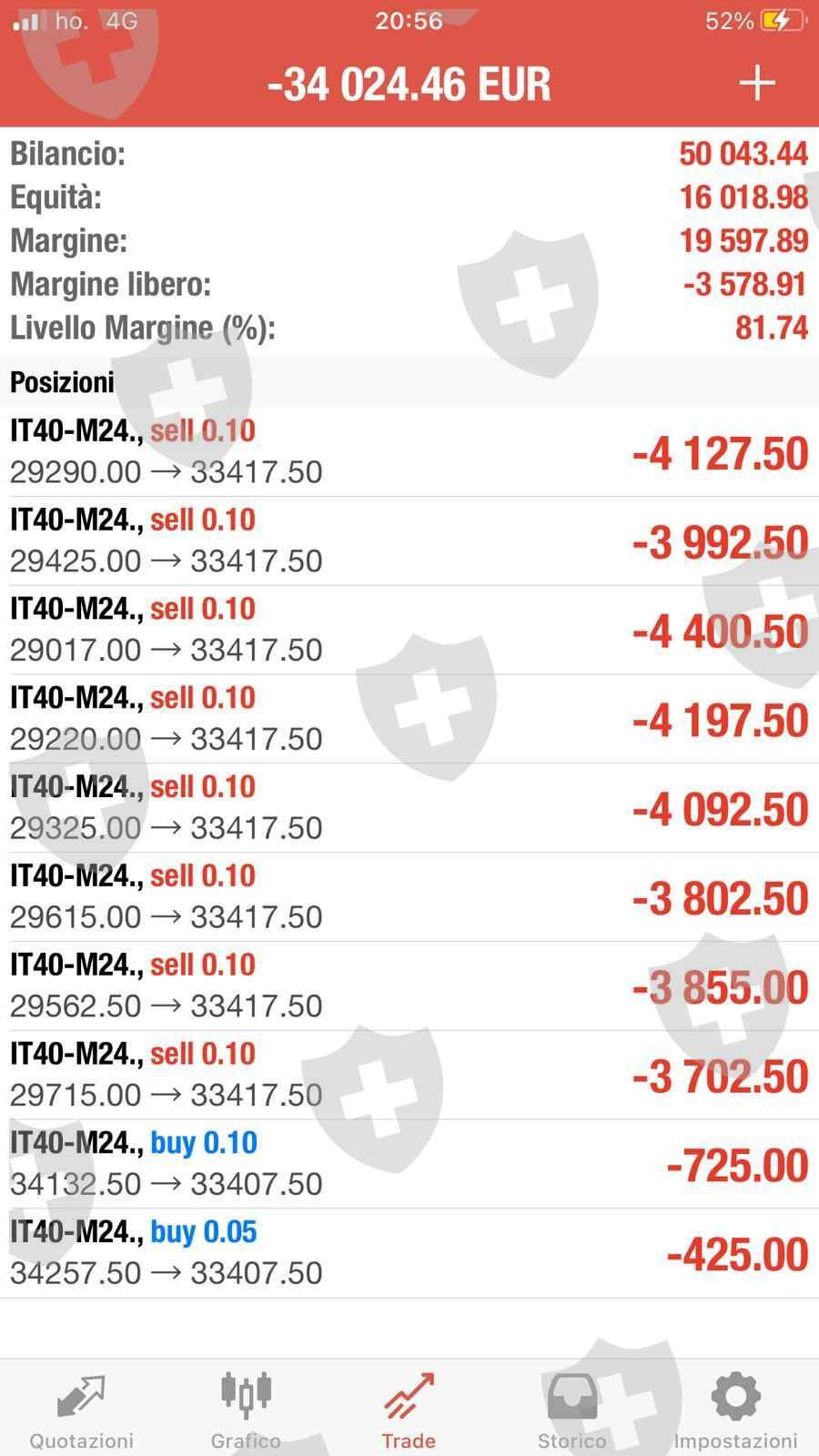The image size is (819, 1456).
Task: Switch to the Quotazioni tab
Action: pos(81,1409)
